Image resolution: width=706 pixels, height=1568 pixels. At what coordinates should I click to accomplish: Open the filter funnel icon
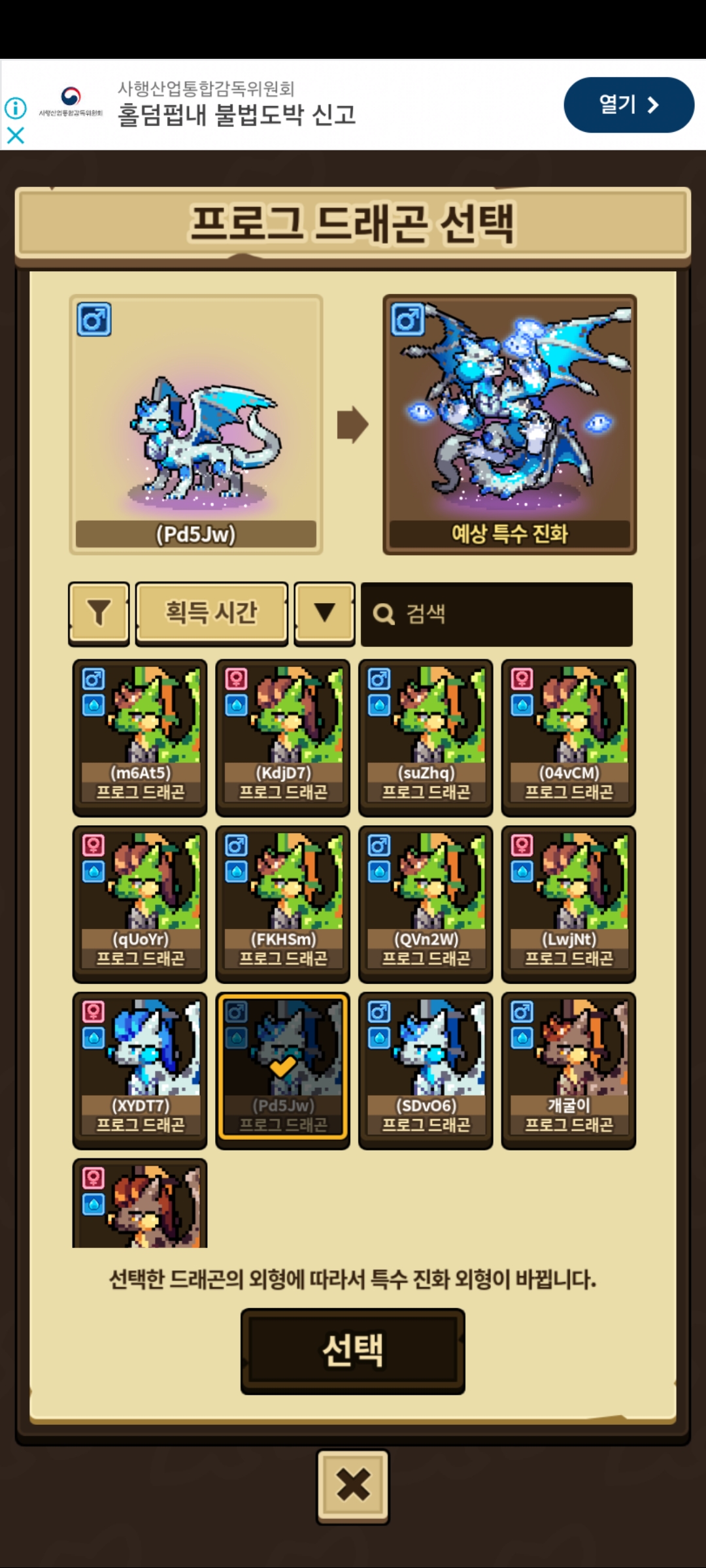[x=99, y=613]
